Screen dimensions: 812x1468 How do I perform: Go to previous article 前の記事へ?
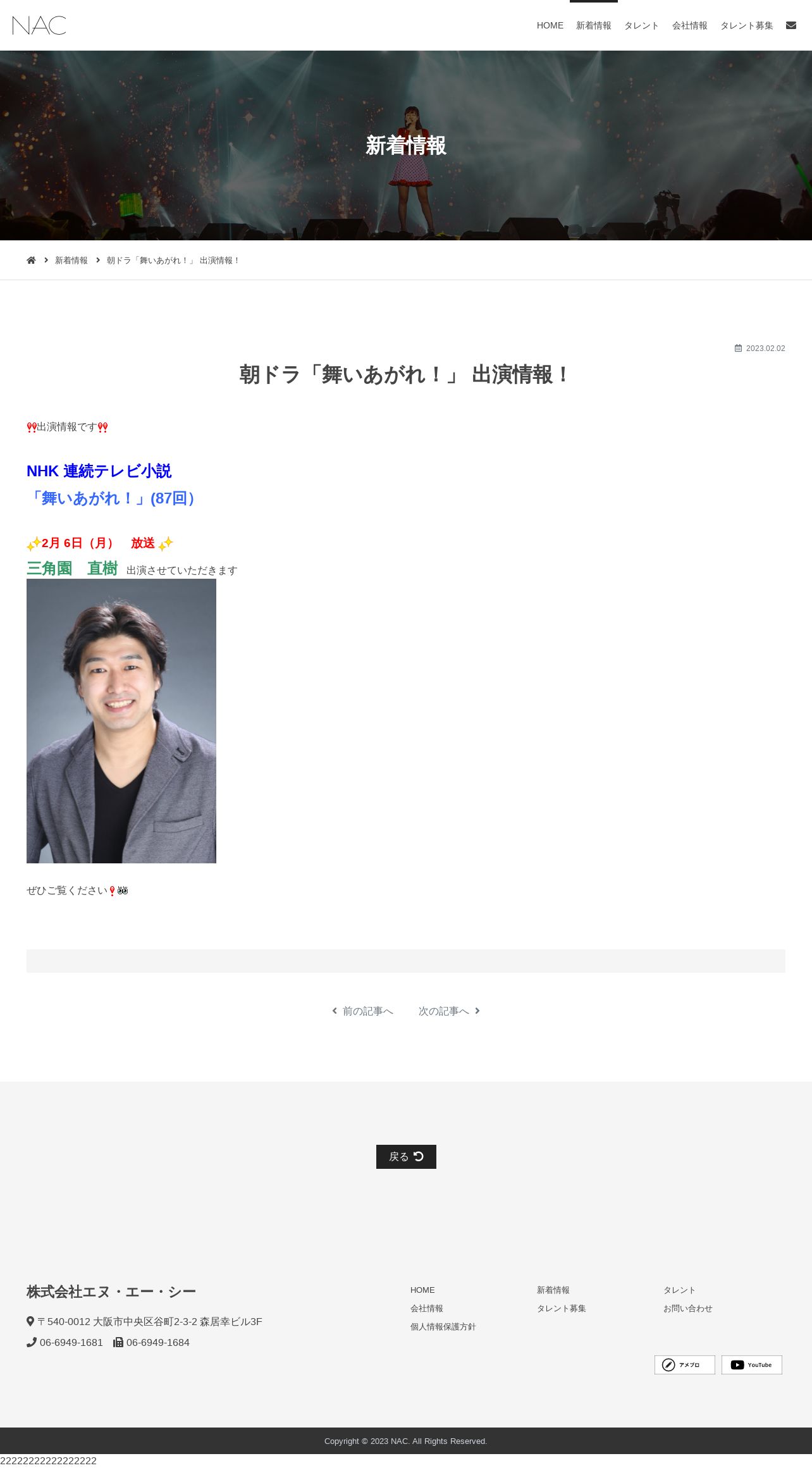[363, 1011]
